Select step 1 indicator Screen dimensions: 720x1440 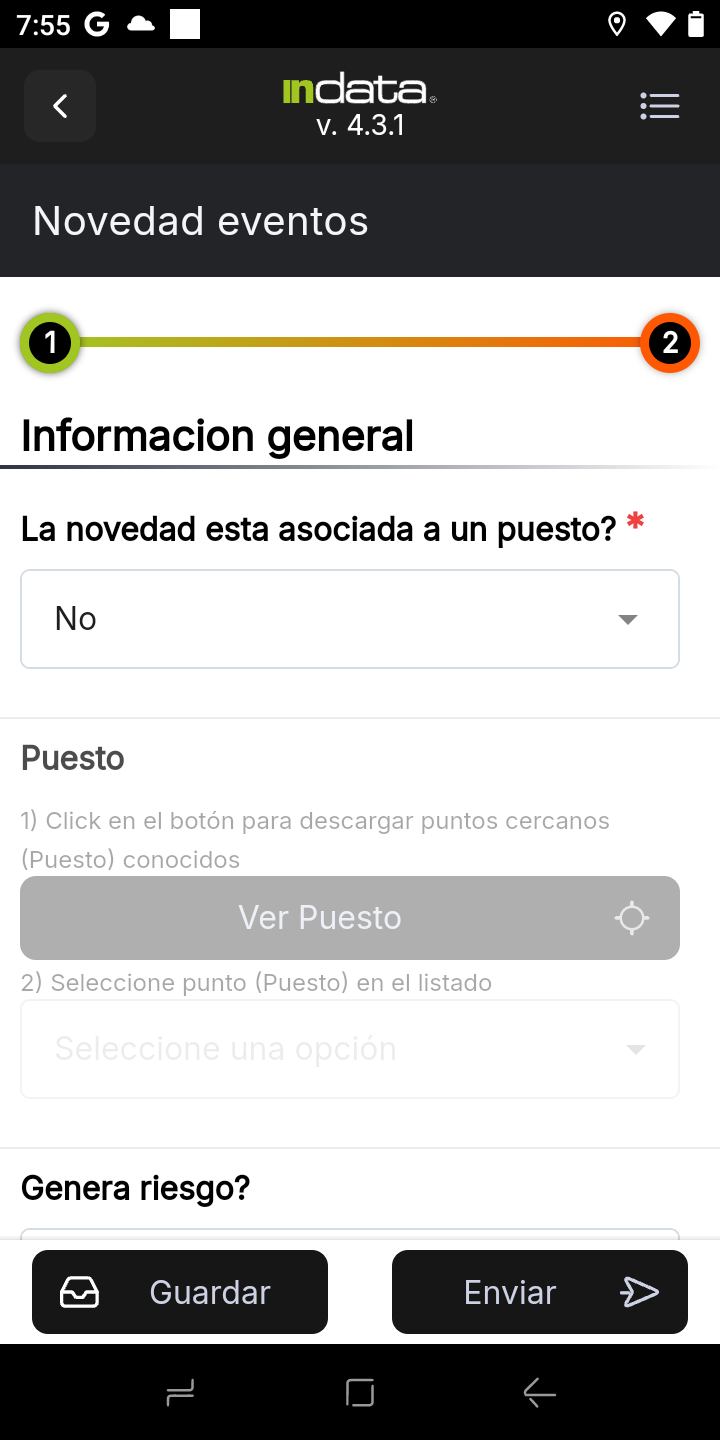50,343
